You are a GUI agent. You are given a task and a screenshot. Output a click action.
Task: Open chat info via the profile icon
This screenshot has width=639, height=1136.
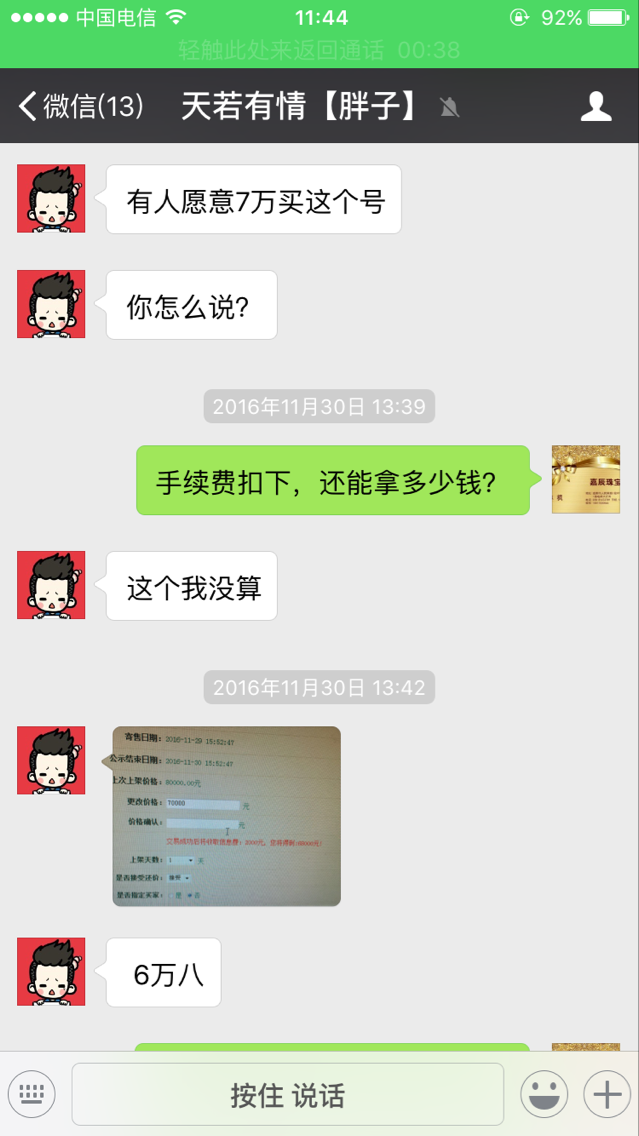pos(596,106)
